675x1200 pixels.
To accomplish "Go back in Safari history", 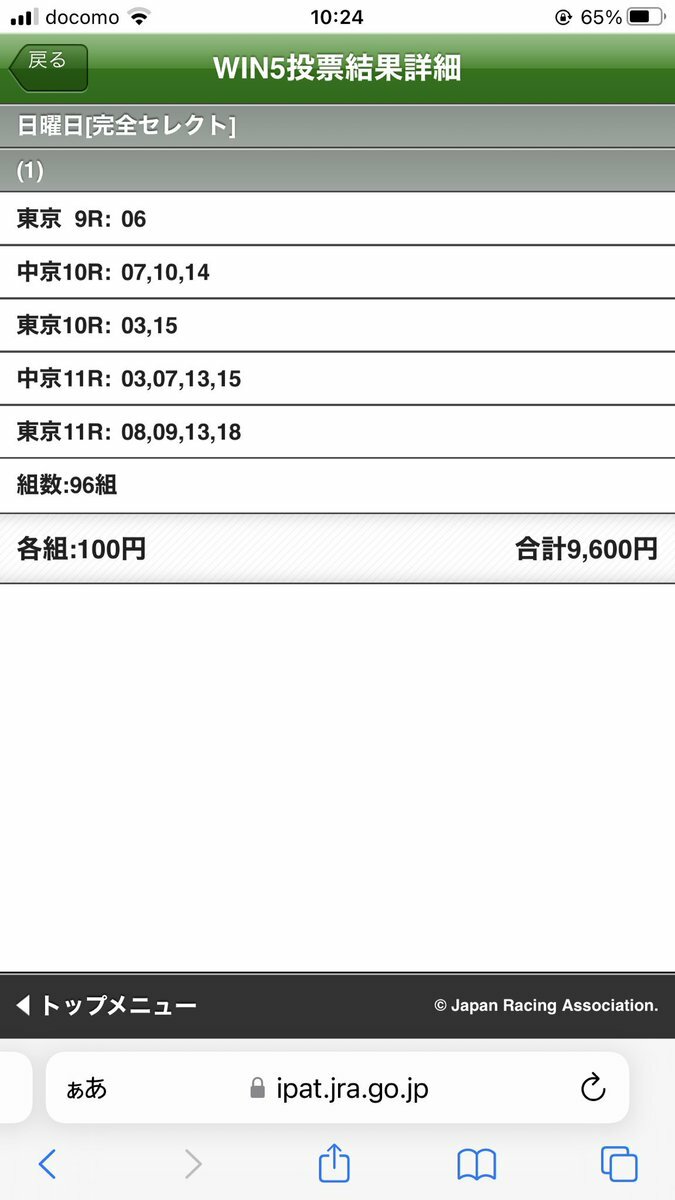I will (47, 1163).
